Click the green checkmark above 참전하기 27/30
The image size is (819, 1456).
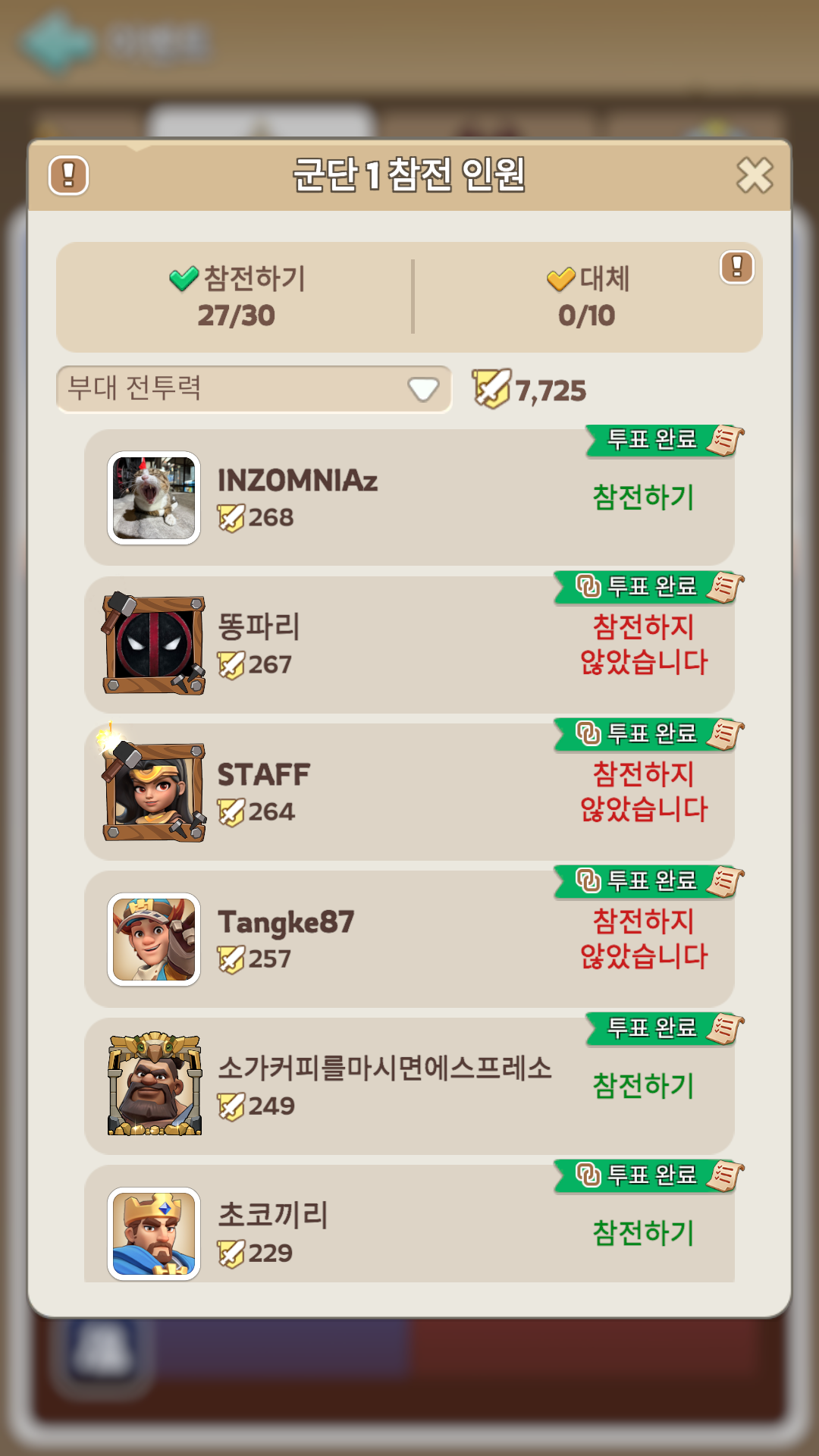pyautogui.click(x=184, y=278)
